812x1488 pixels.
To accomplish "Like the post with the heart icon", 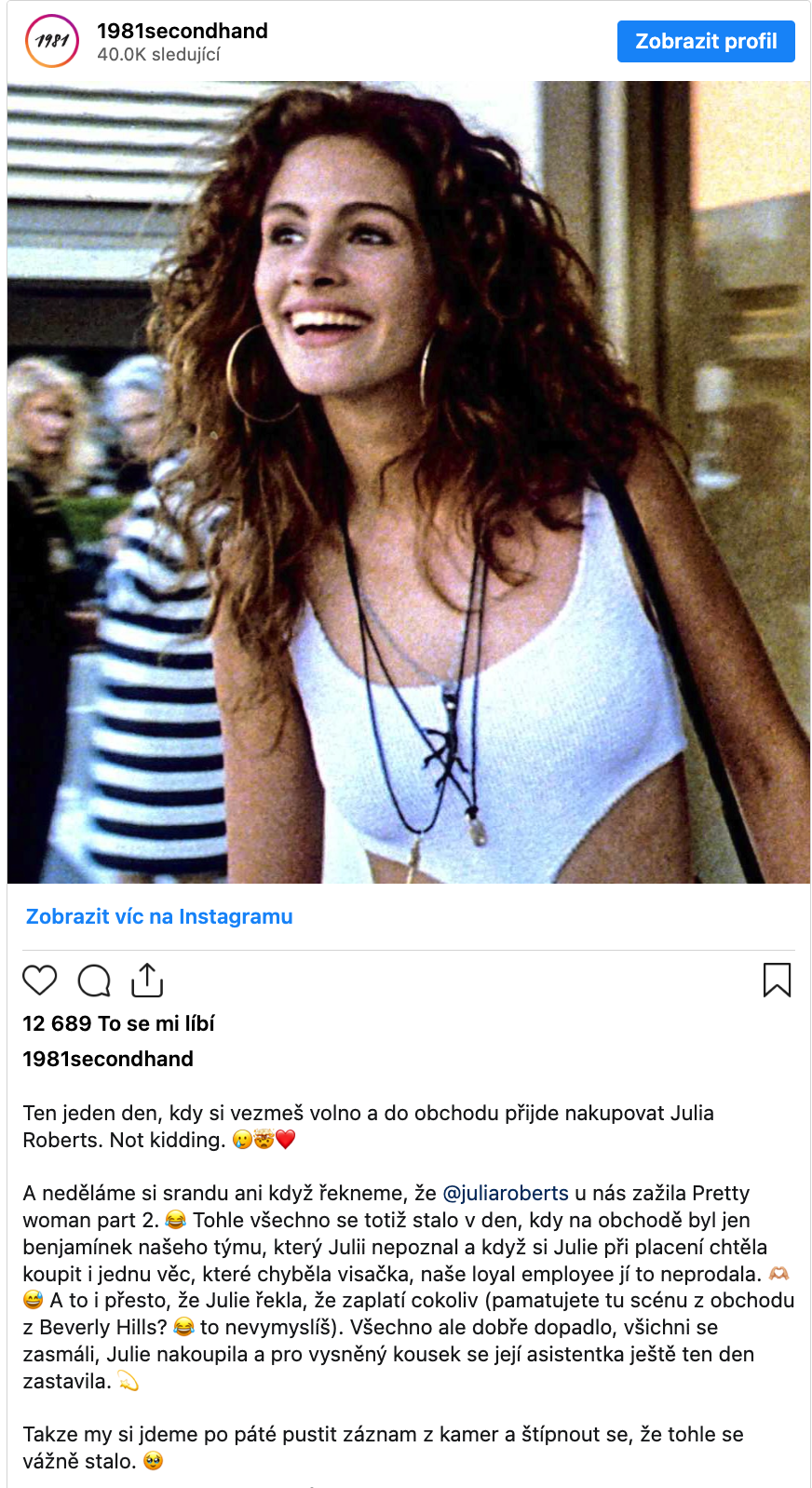I will coord(40,981).
